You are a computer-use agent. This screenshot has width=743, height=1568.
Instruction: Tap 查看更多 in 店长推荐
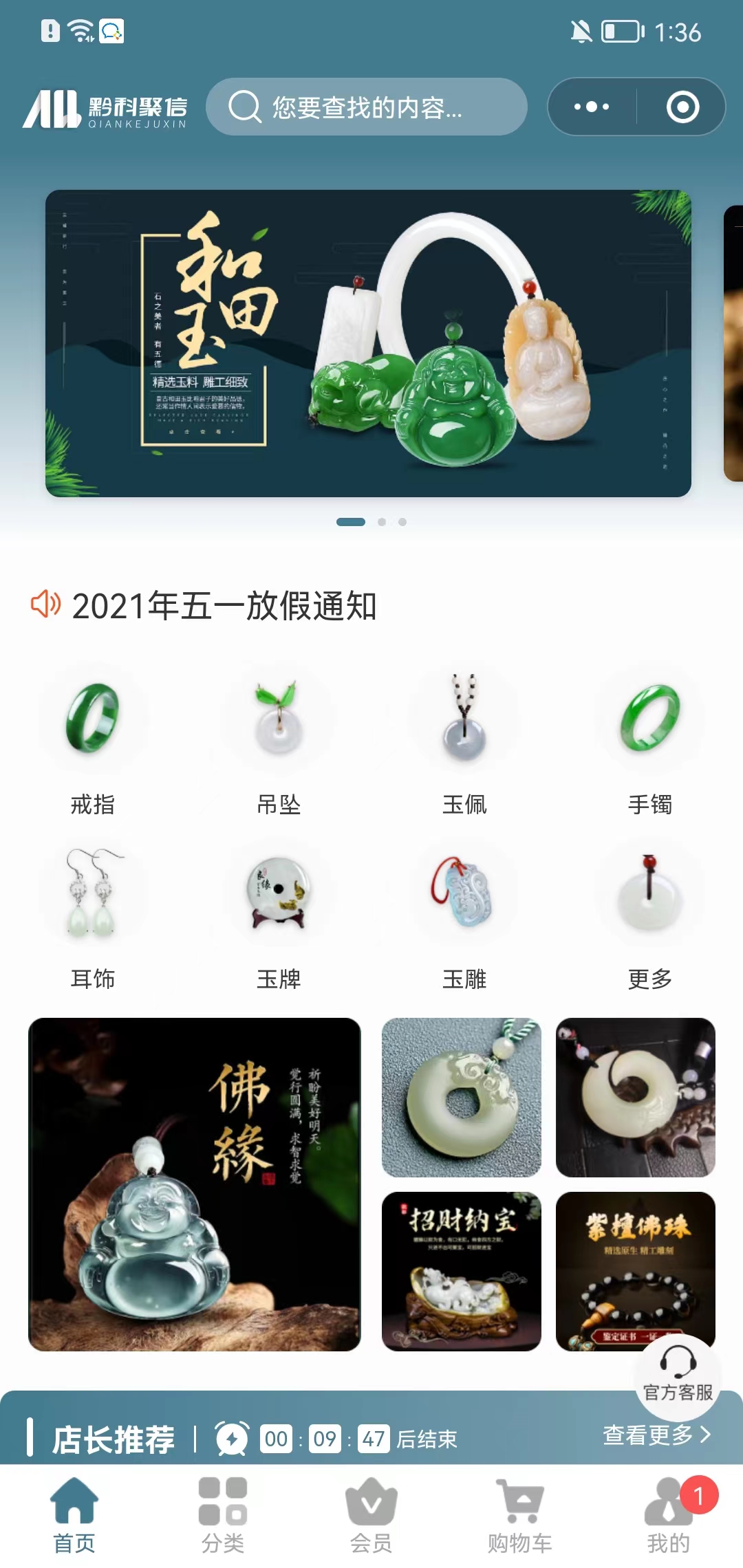[656, 1435]
